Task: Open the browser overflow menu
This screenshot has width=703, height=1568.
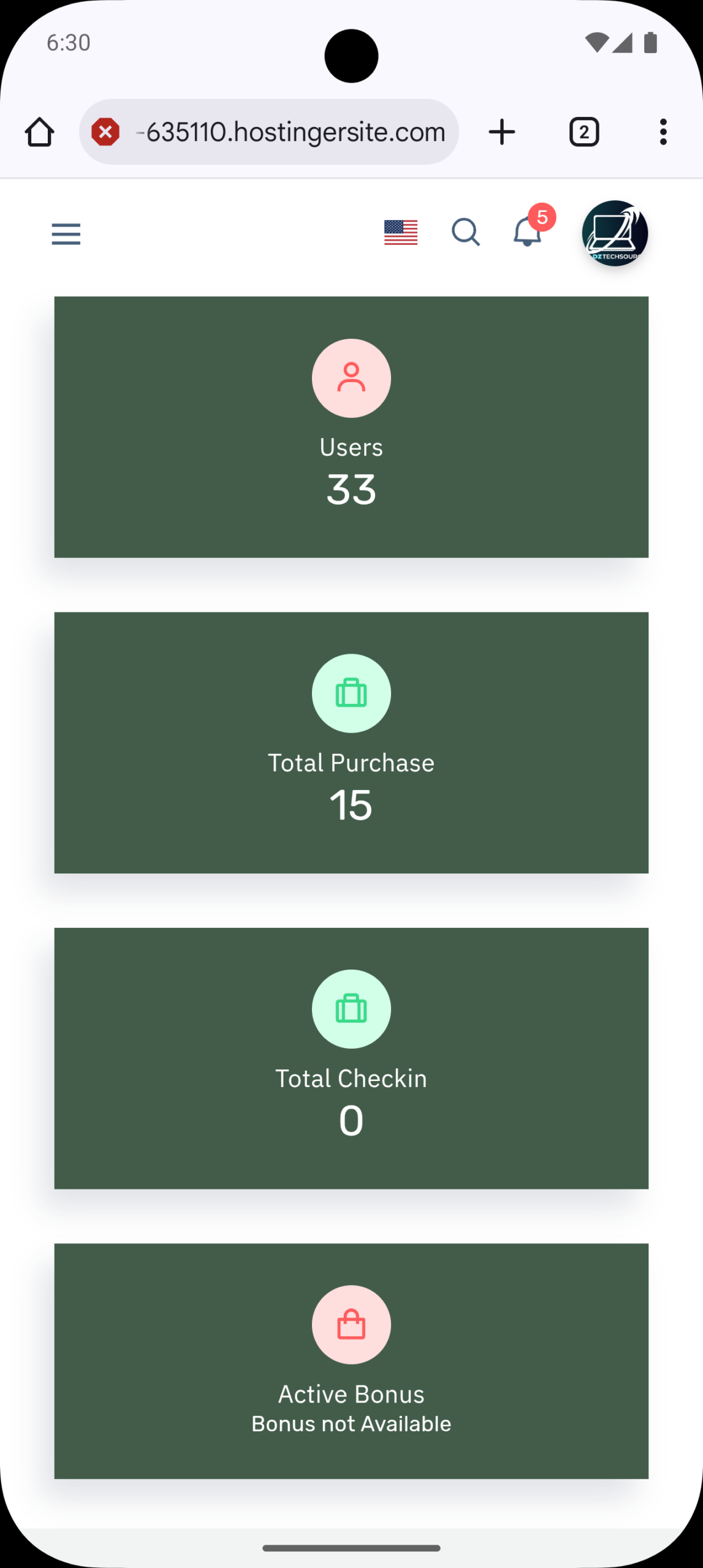Action: tap(663, 132)
